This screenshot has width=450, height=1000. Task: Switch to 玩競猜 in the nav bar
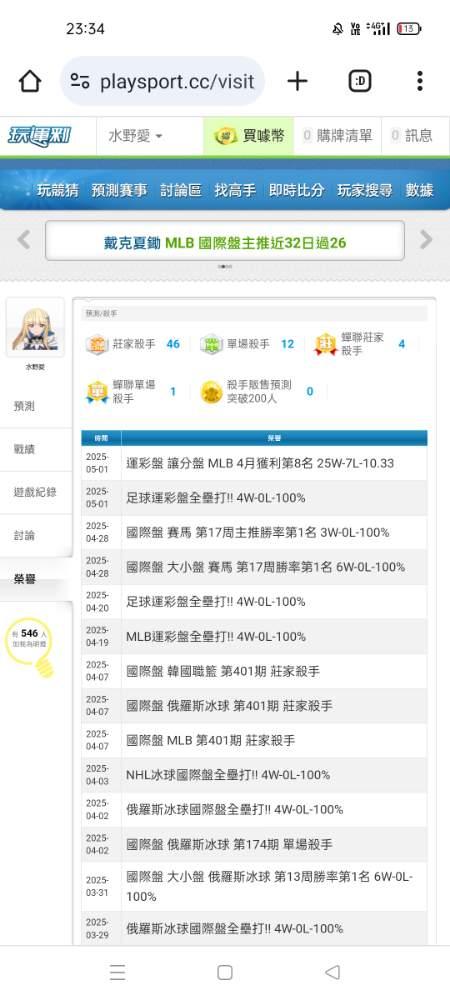click(57, 190)
